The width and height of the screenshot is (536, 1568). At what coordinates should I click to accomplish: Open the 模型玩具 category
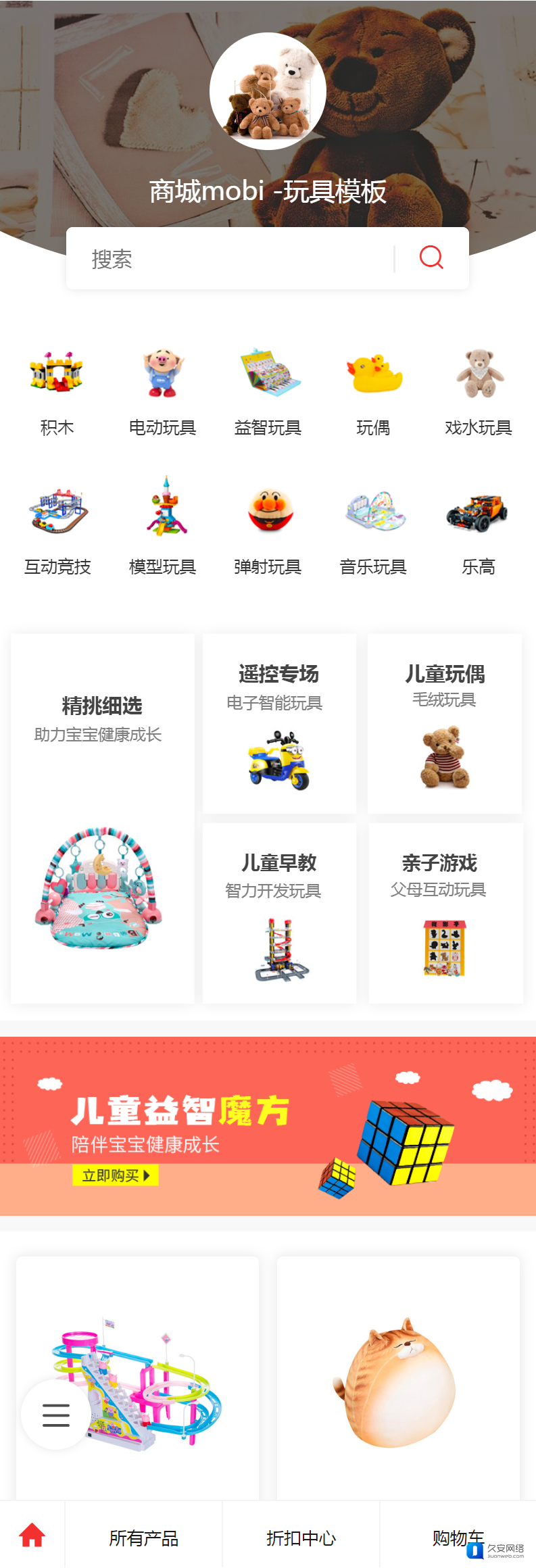(x=162, y=531)
